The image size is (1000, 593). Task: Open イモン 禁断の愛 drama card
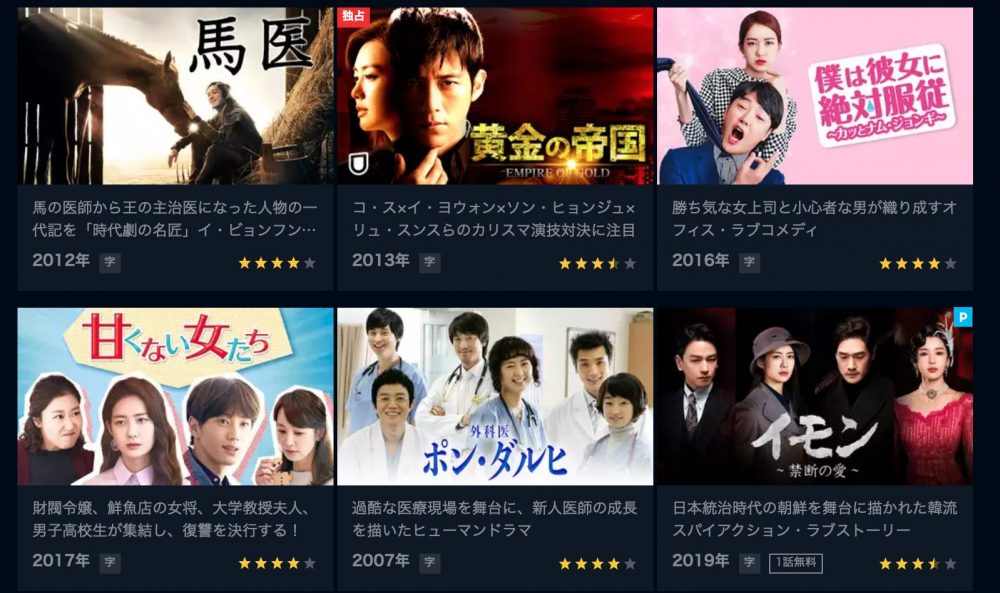814,397
